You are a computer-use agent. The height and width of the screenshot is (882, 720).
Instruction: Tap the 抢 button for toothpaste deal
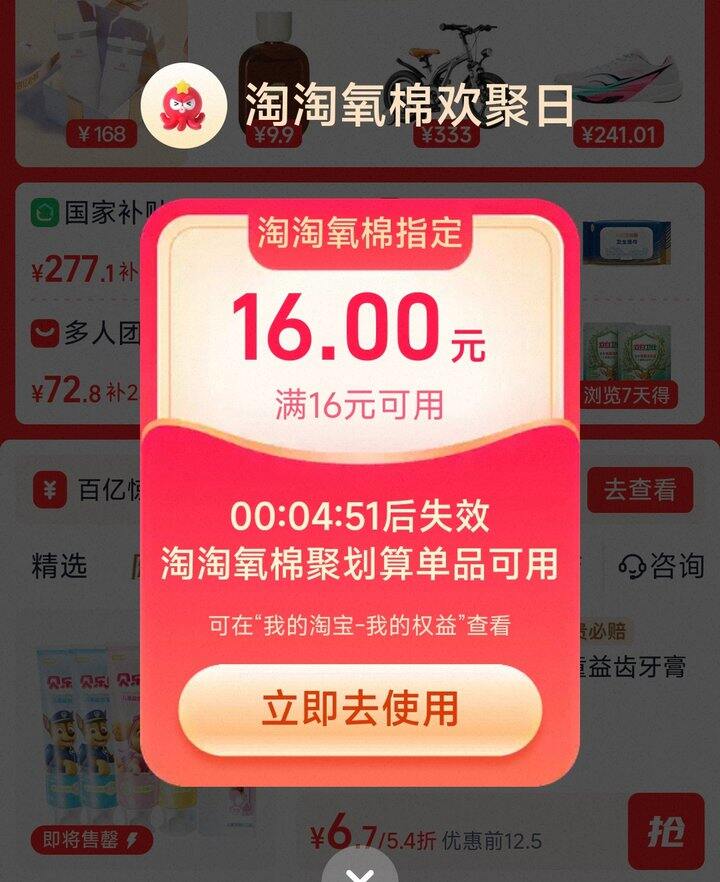[x=666, y=831]
